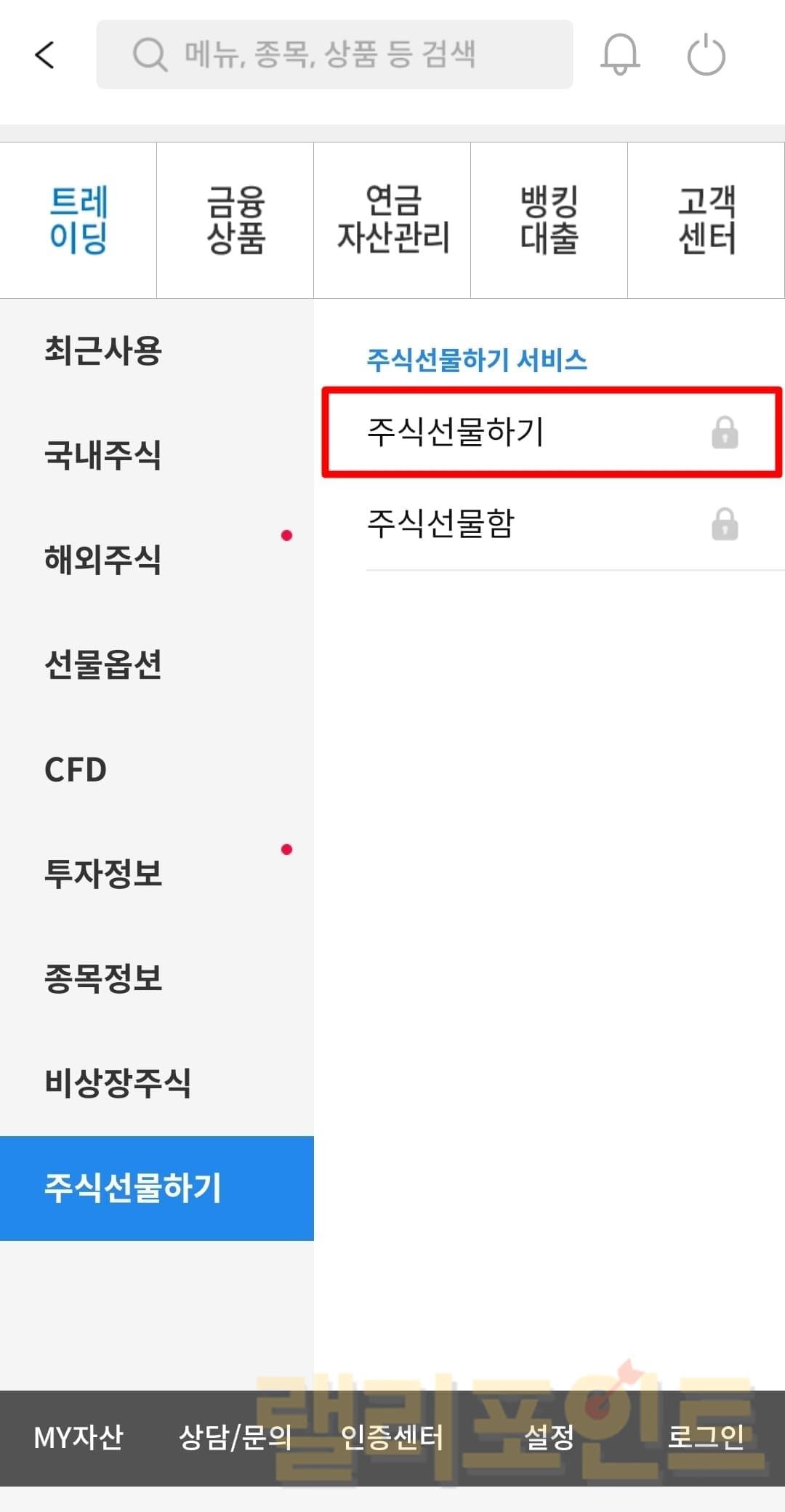Image resolution: width=785 pixels, height=1512 pixels.
Task: Select the 뱅킹 대출 tab
Action: pos(549,220)
